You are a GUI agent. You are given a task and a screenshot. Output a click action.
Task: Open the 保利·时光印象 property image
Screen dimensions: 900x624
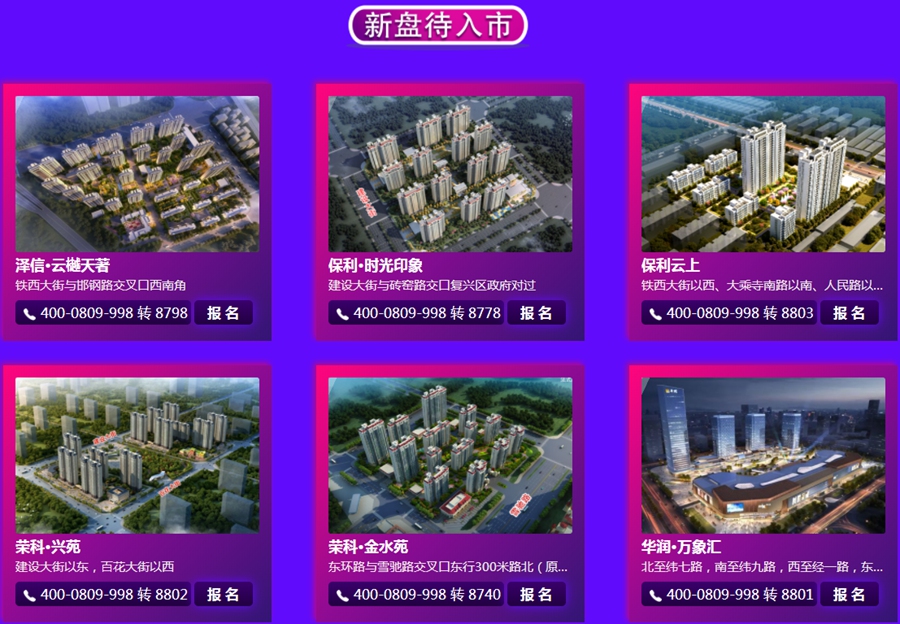point(450,174)
